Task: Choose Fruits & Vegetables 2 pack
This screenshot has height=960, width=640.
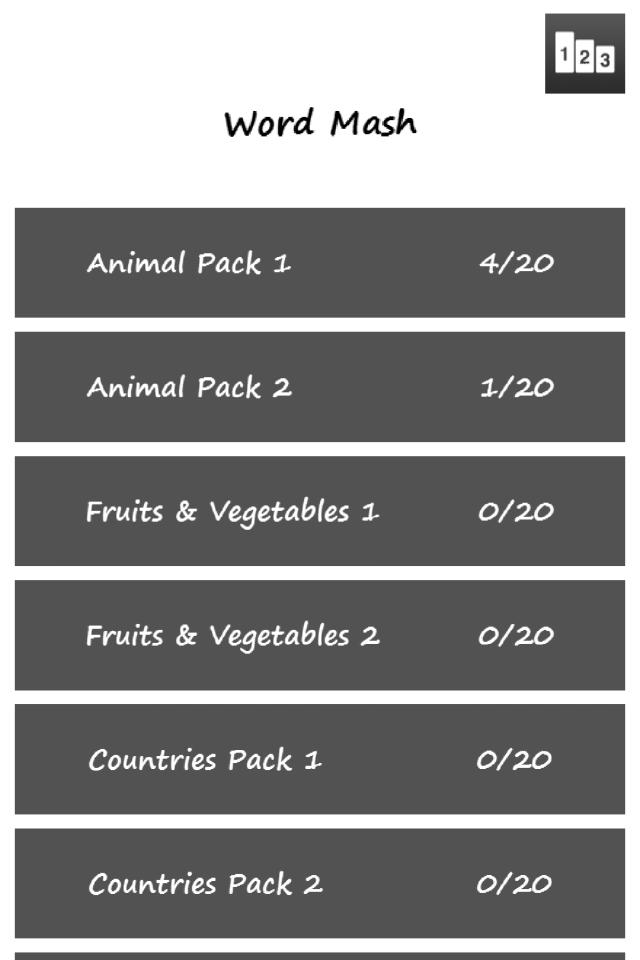Action: click(x=320, y=635)
